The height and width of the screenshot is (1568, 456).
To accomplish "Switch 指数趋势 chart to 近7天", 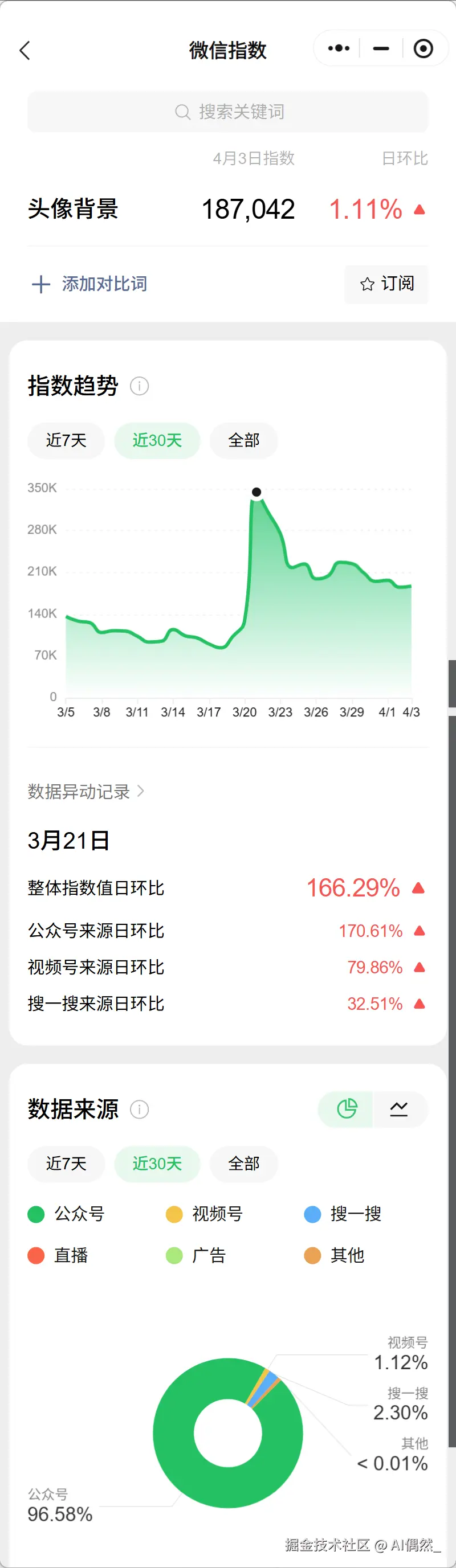I will [66, 440].
